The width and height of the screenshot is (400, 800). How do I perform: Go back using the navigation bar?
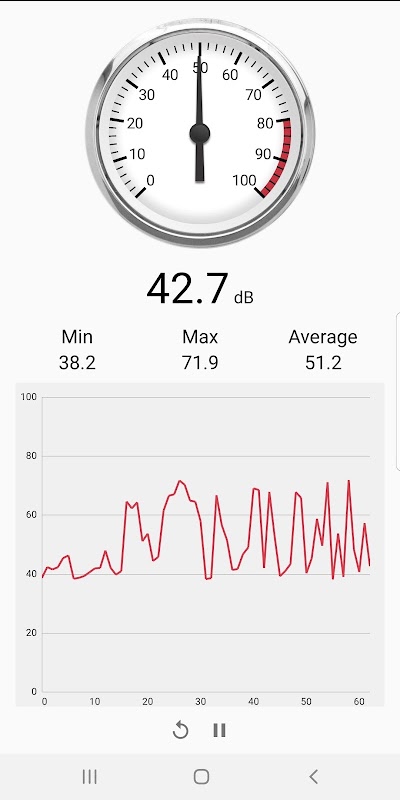[x=313, y=777]
